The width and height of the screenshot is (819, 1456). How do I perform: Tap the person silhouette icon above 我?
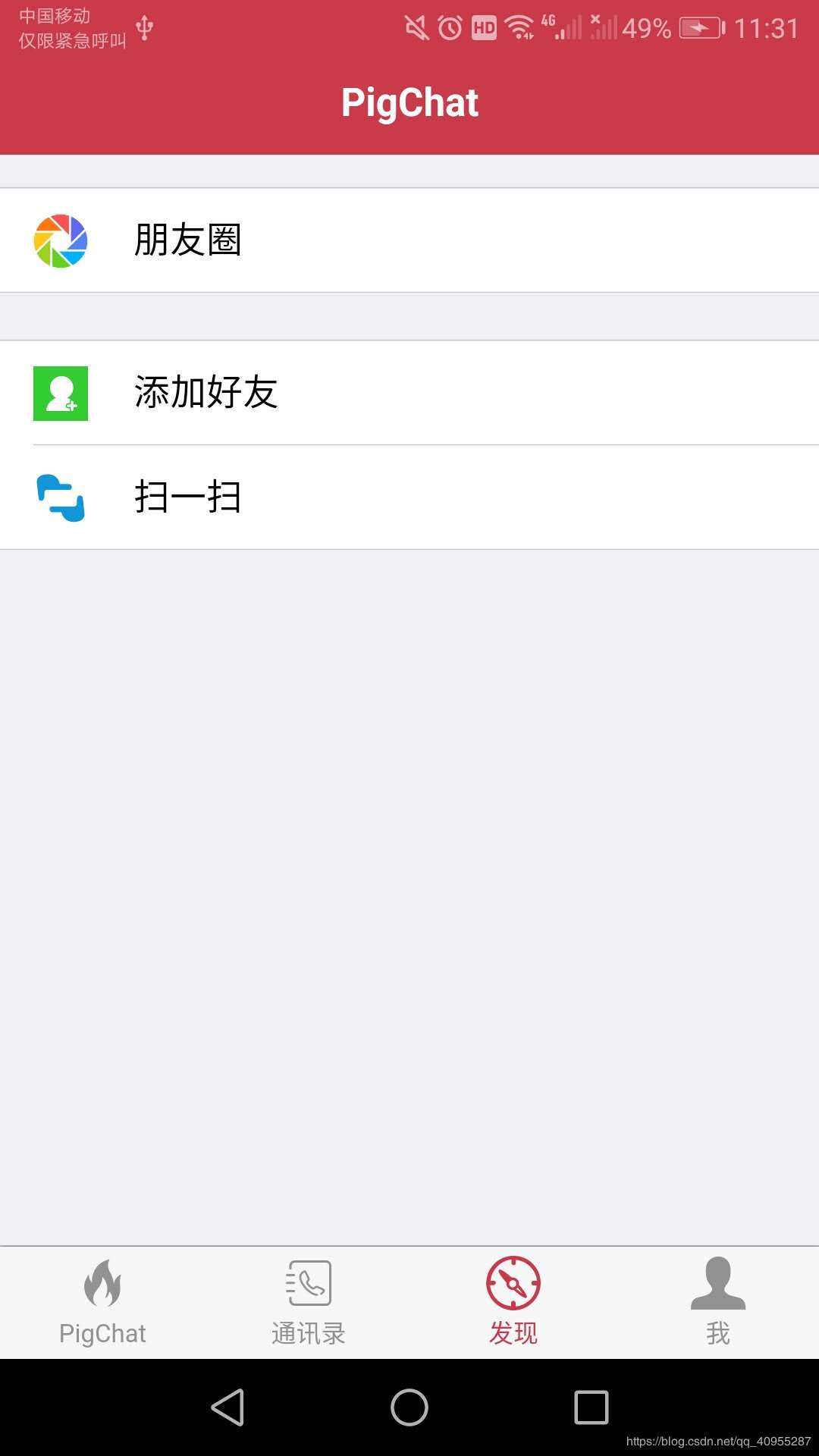[717, 1284]
